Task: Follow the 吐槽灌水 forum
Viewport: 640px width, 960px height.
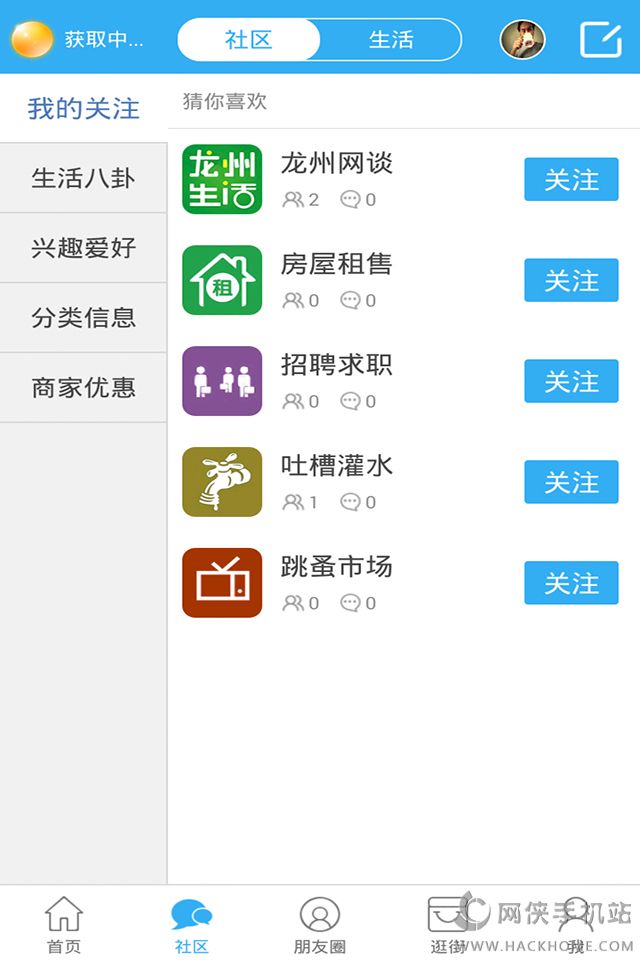Action: coord(571,483)
